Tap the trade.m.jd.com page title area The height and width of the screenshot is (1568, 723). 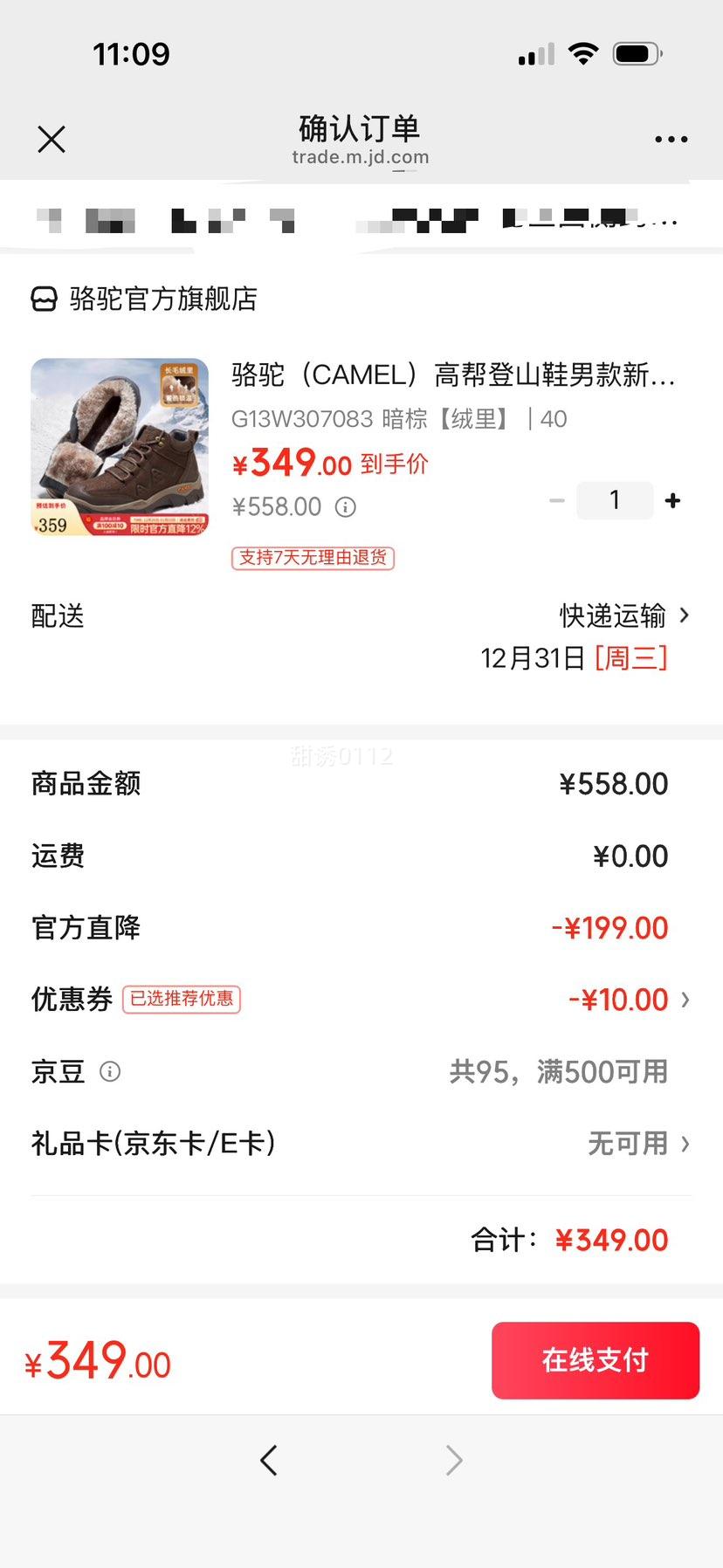coord(361,157)
